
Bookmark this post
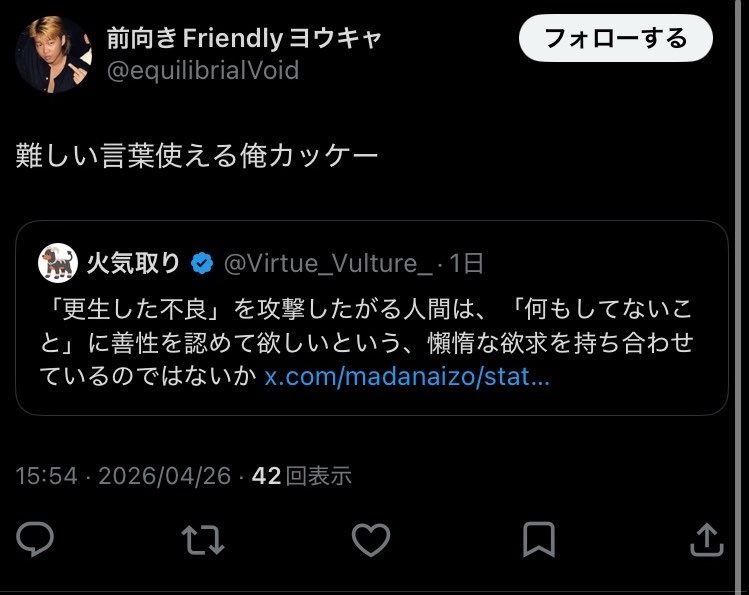[x=540, y=540]
